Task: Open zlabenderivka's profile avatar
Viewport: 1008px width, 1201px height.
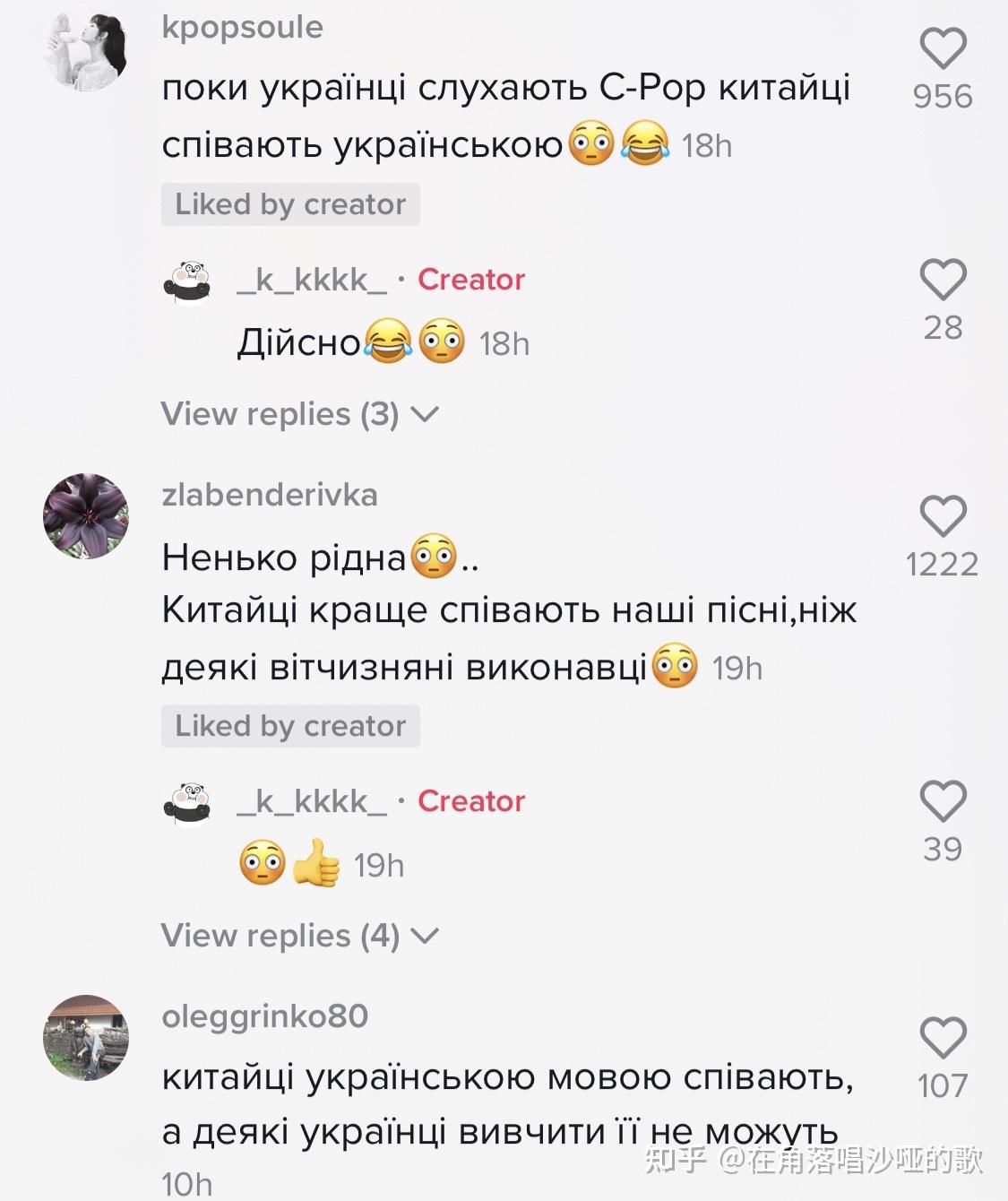Action: (x=86, y=516)
